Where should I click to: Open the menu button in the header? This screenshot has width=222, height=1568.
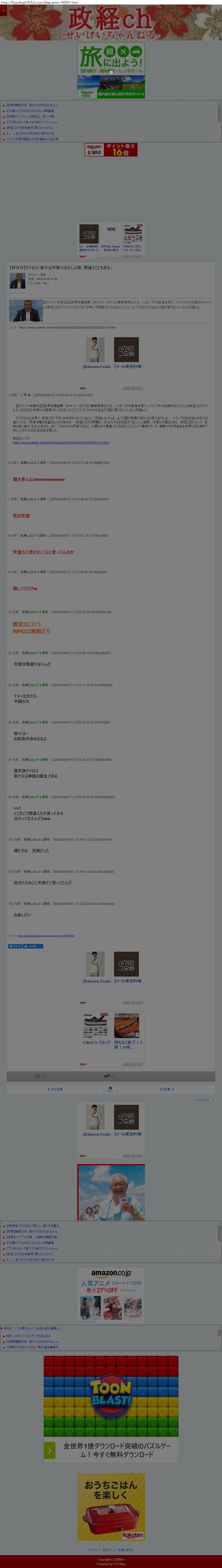(3, 10)
